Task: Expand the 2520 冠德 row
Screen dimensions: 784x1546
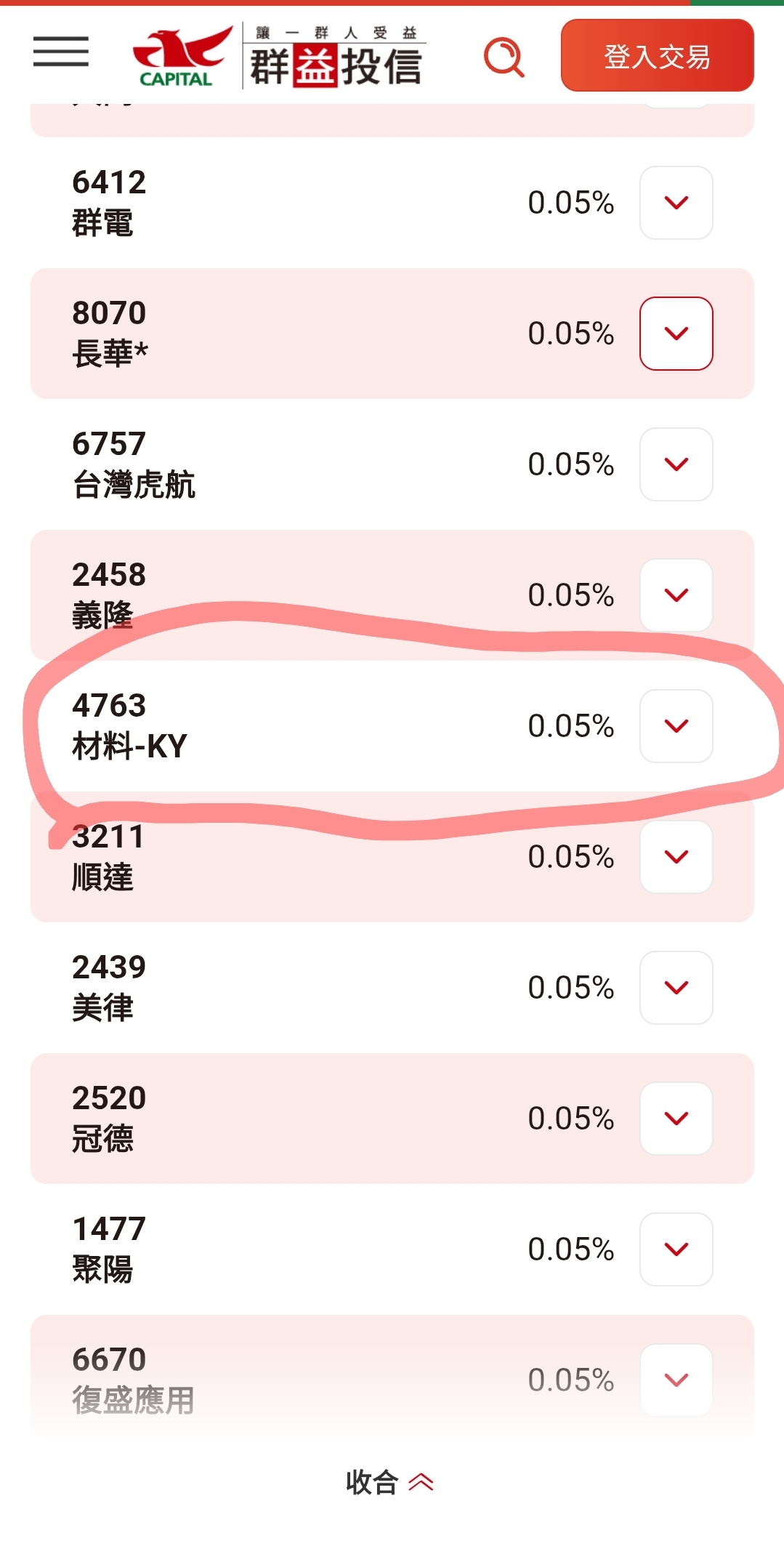Action: [x=676, y=1119]
